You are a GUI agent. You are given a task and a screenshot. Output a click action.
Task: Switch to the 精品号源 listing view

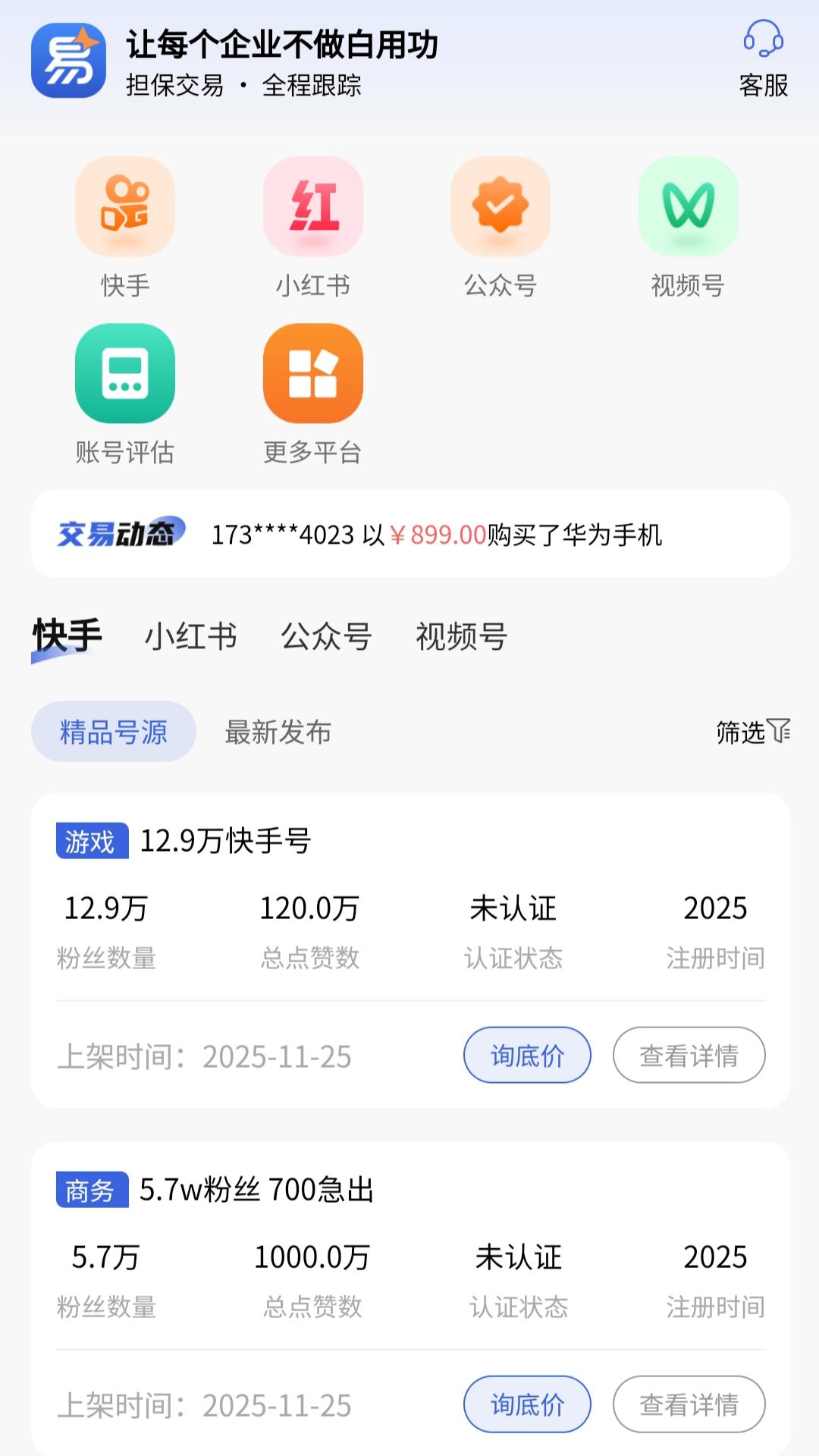click(x=113, y=731)
